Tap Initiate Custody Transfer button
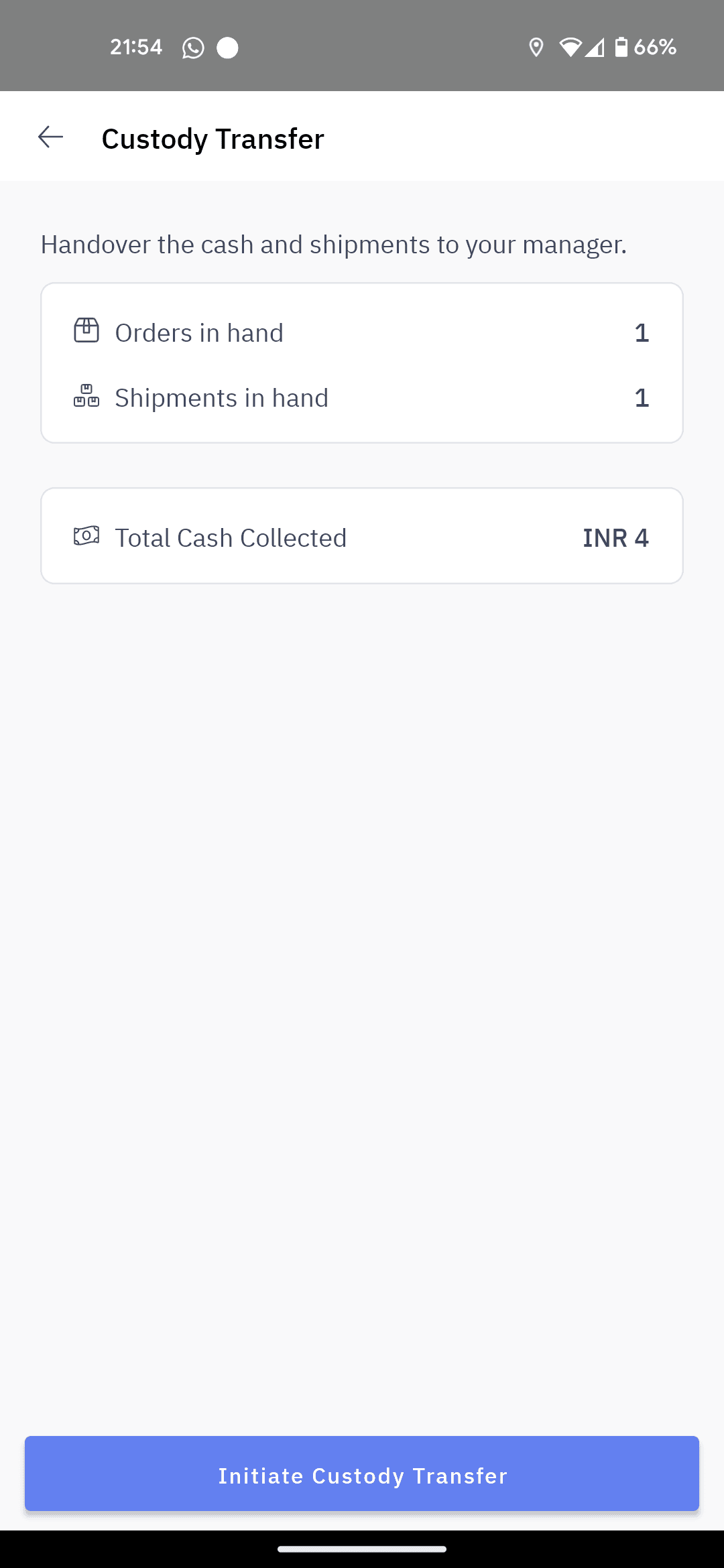This screenshot has width=724, height=1568. point(362,1474)
